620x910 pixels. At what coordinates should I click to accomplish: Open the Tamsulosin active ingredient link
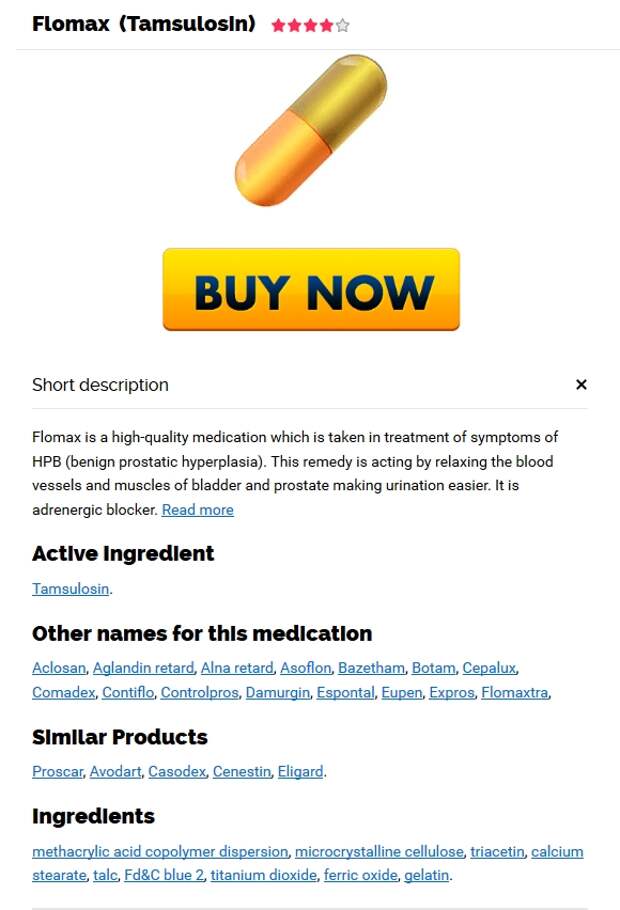[70, 589]
